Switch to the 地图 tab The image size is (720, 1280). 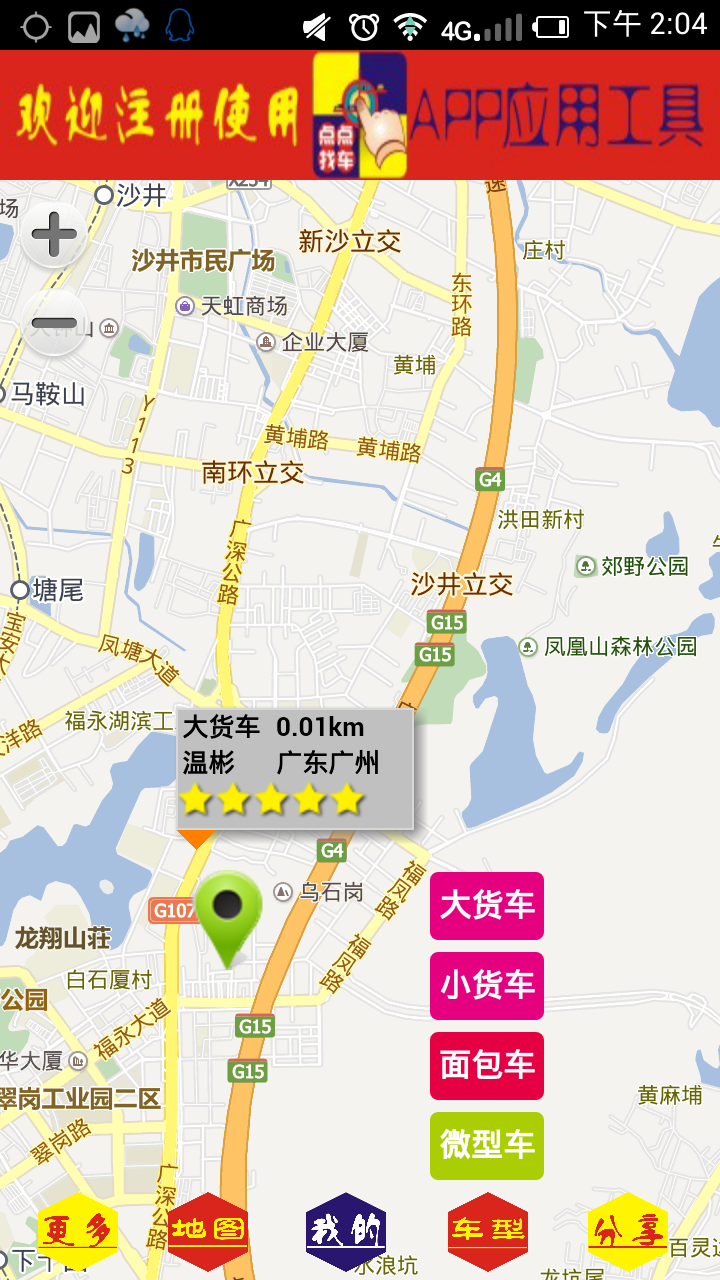208,1231
